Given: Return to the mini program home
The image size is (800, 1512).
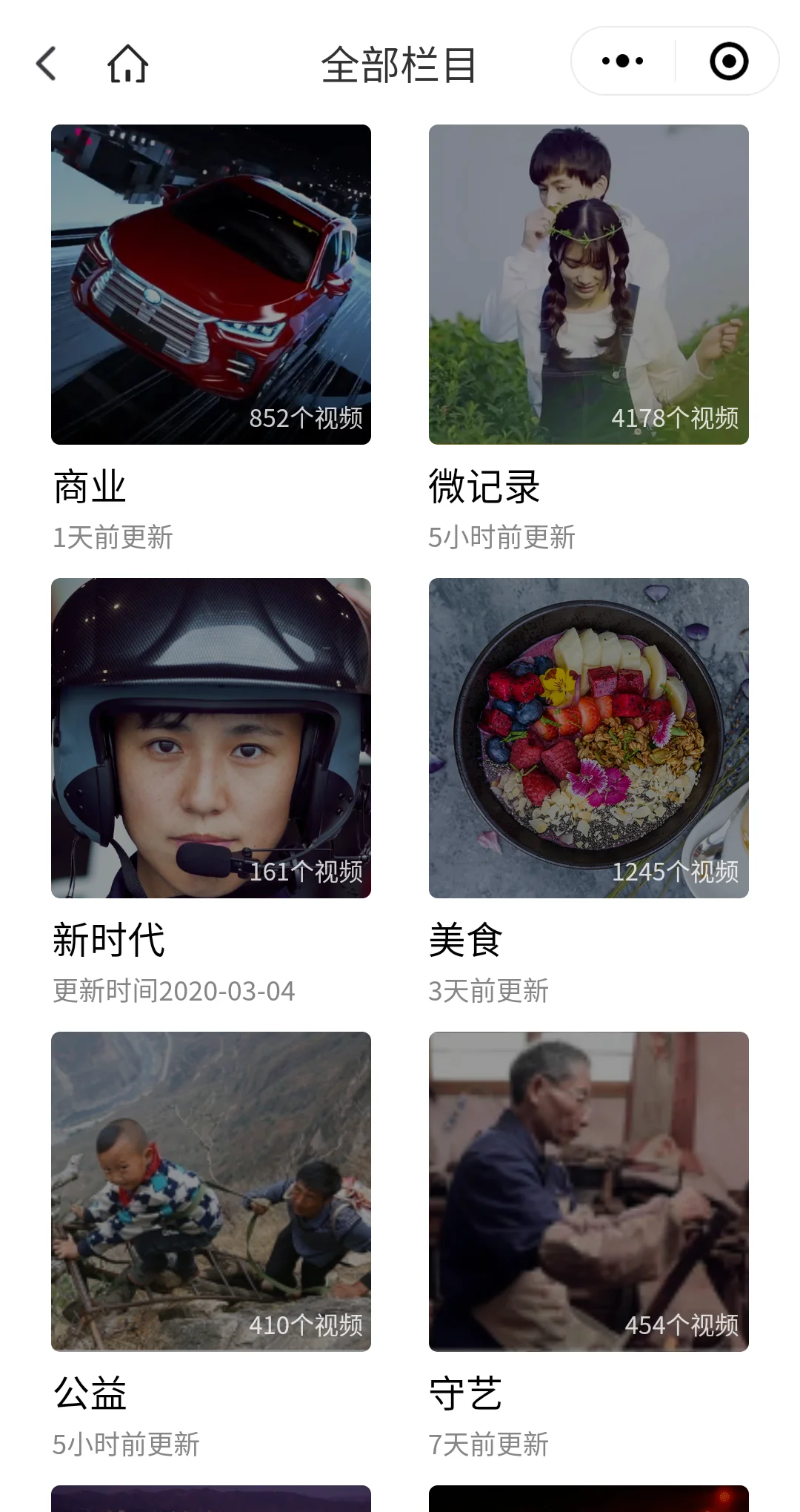Looking at the screenshot, I should (x=127, y=64).
